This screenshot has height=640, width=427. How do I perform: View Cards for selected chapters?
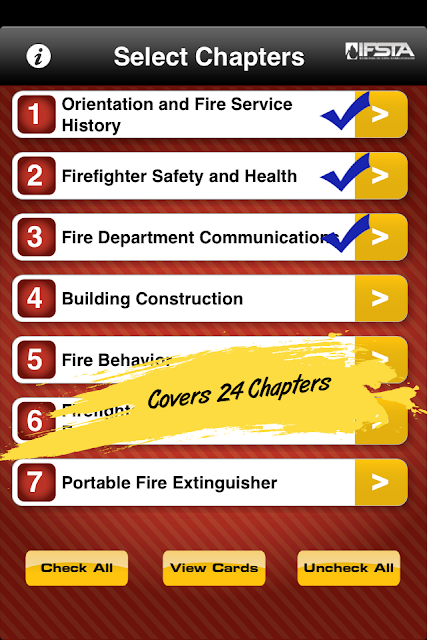tap(214, 568)
